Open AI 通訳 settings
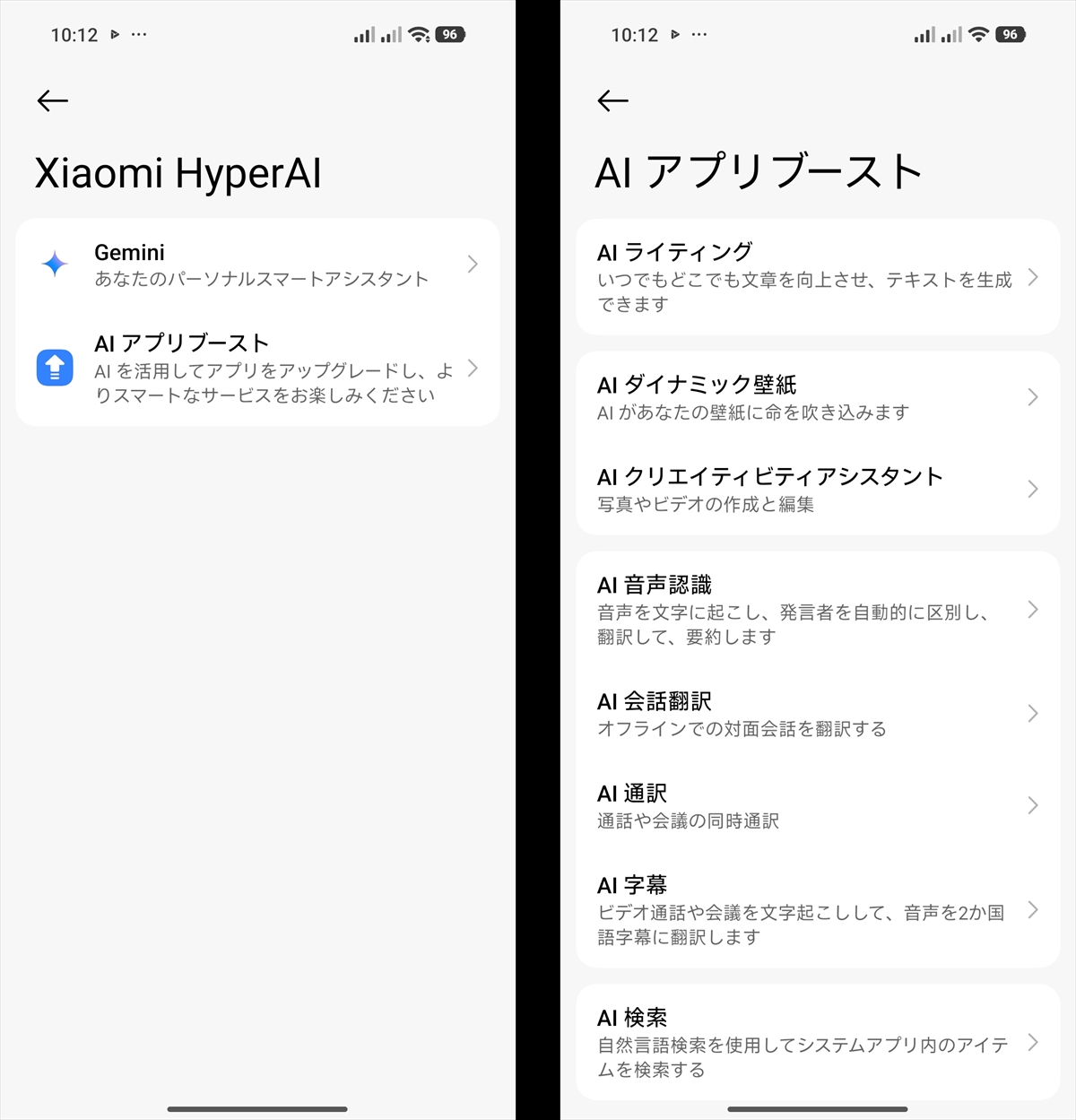 point(817,805)
